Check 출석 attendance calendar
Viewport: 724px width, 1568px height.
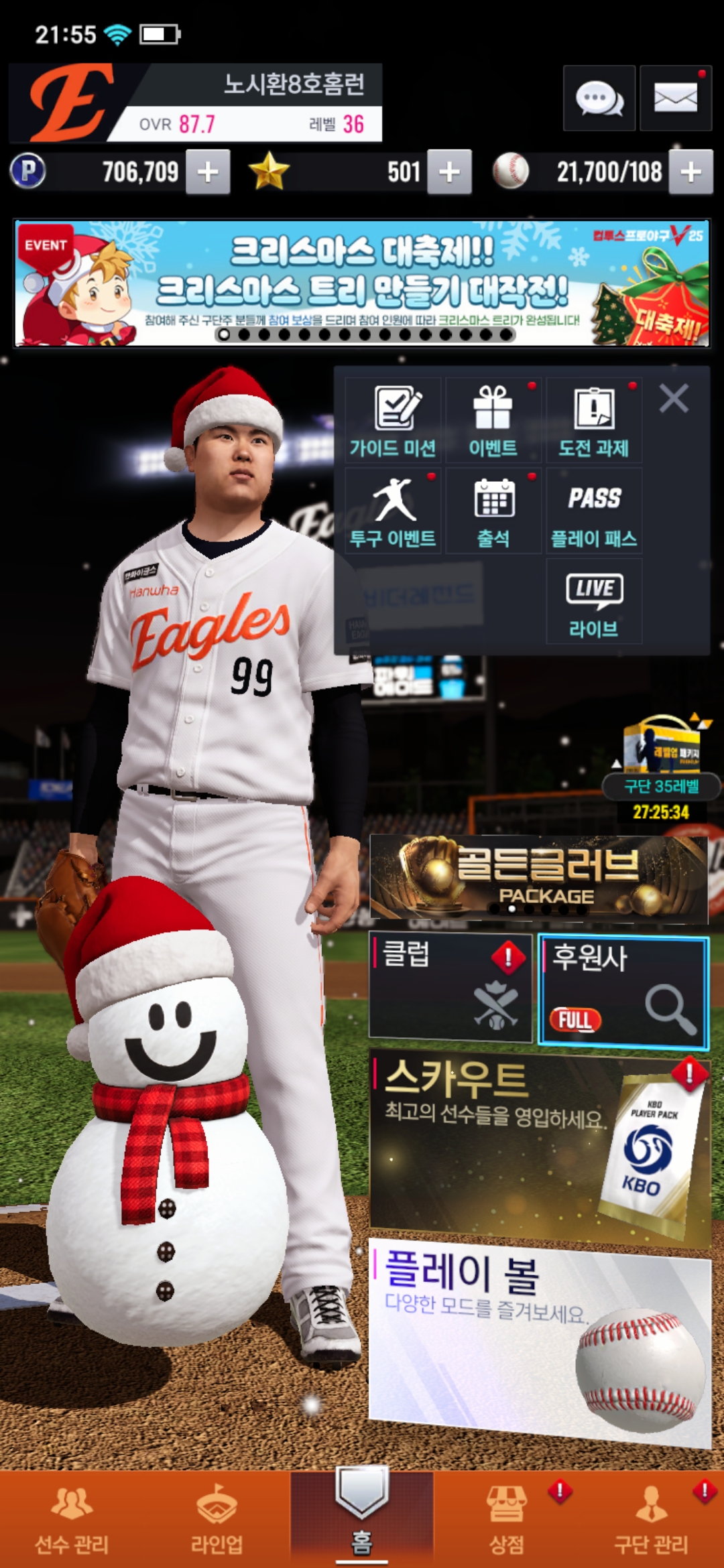pos(493,511)
